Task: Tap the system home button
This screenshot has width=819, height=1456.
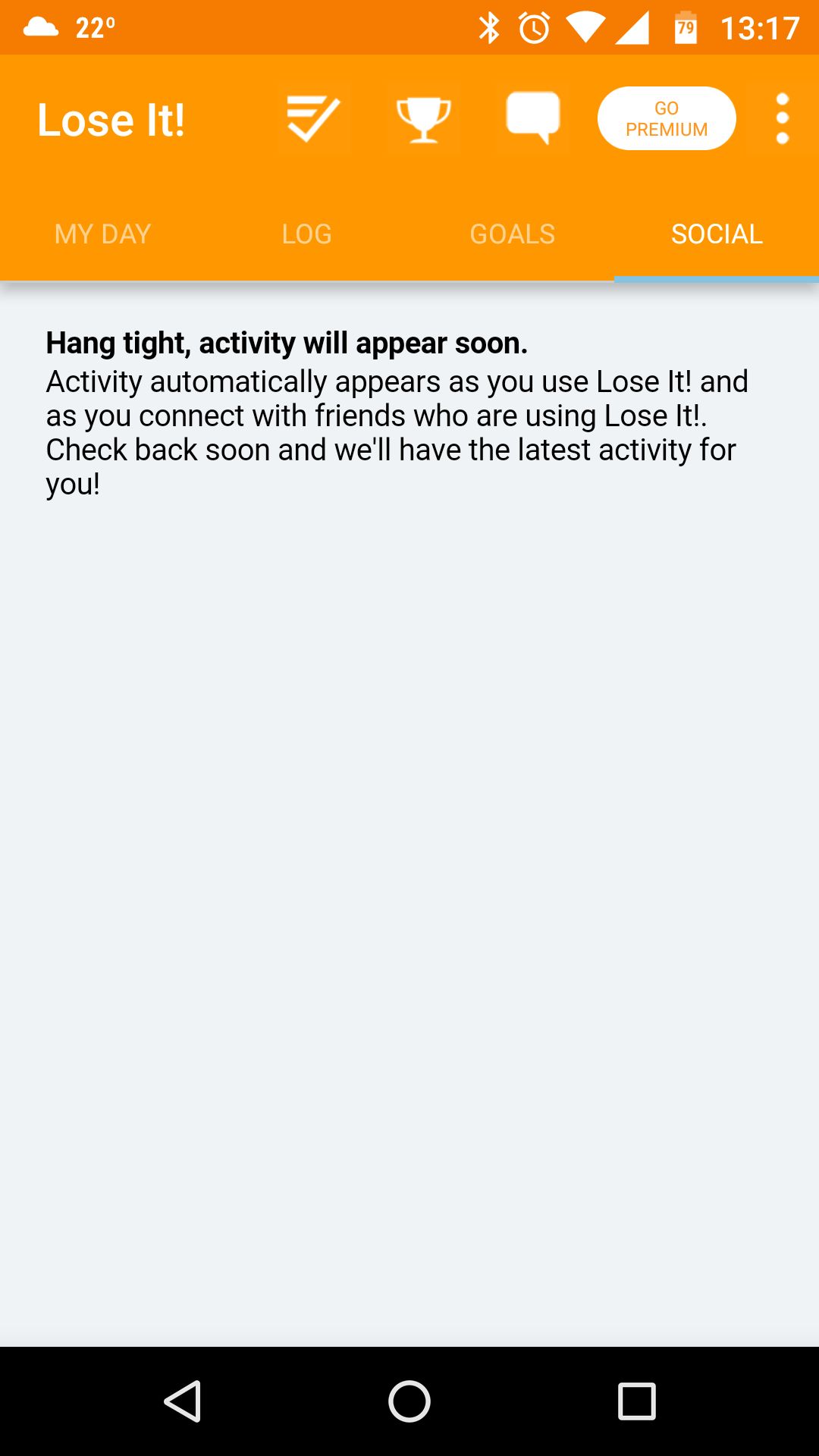Action: [409, 1401]
